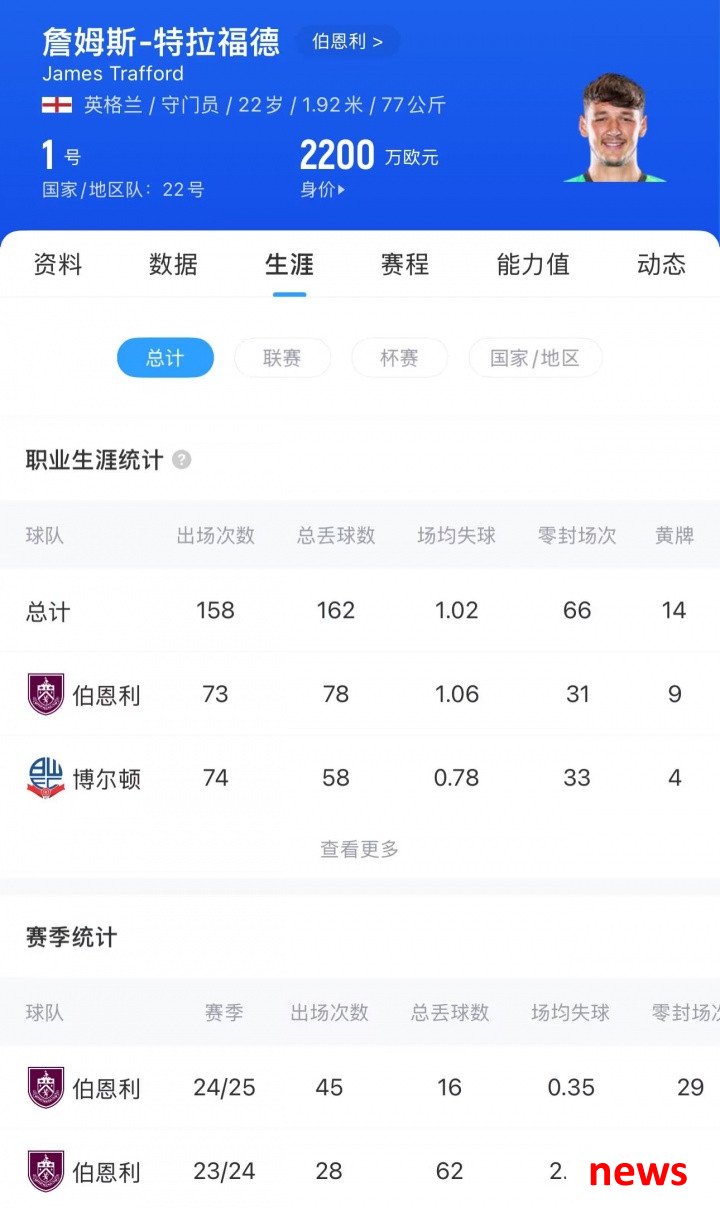This screenshot has width=720, height=1208.
Task: Switch to the 资料 tab
Action: click(x=58, y=264)
